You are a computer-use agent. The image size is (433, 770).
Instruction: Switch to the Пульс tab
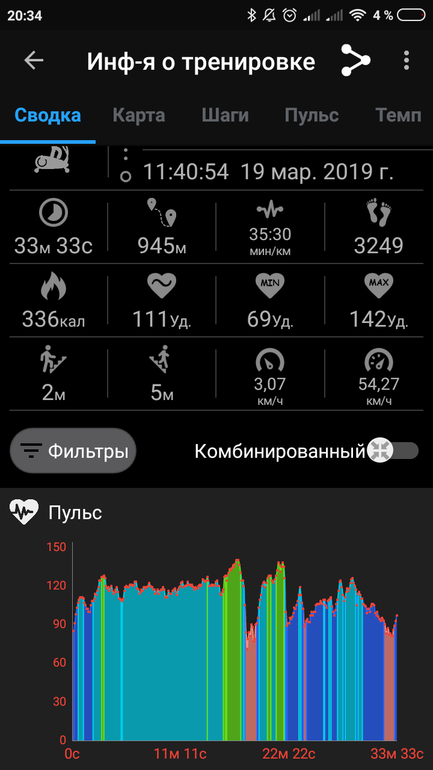coord(312,115)
